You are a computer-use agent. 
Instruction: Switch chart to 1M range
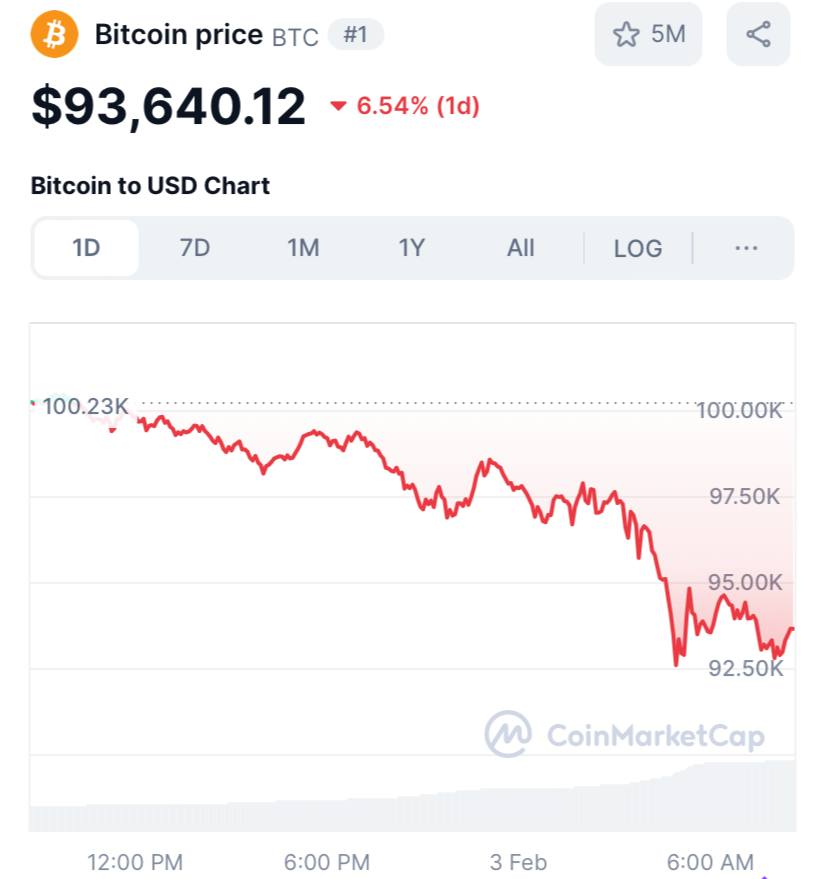point(303,248)
